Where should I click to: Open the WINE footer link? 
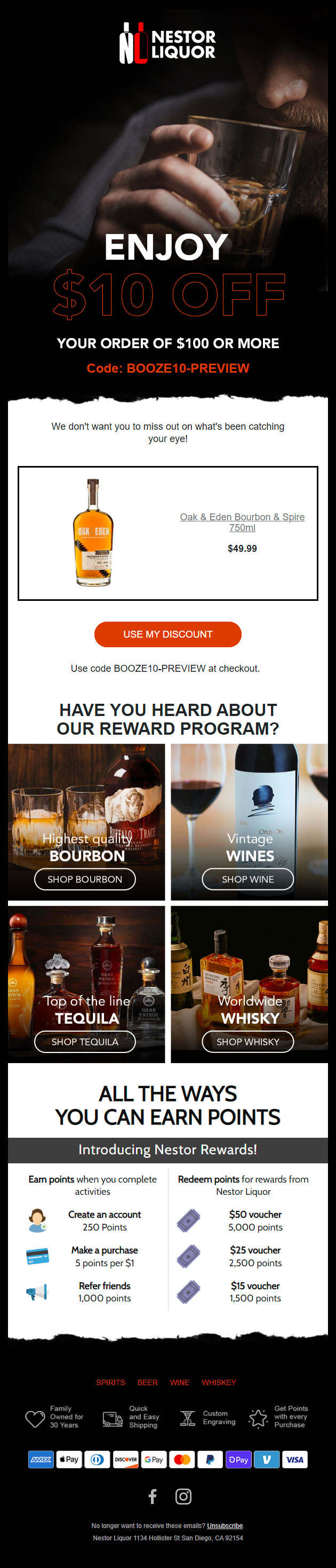(x=180, y=1382)
